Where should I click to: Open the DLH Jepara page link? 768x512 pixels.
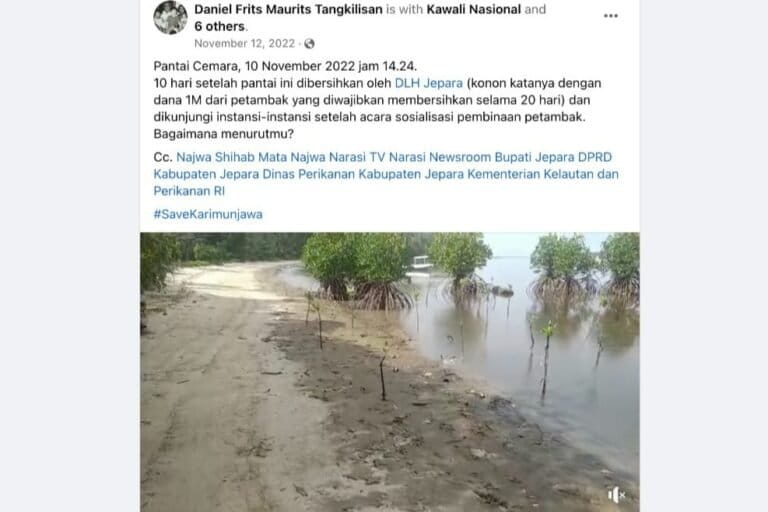(x=428, y=83)
